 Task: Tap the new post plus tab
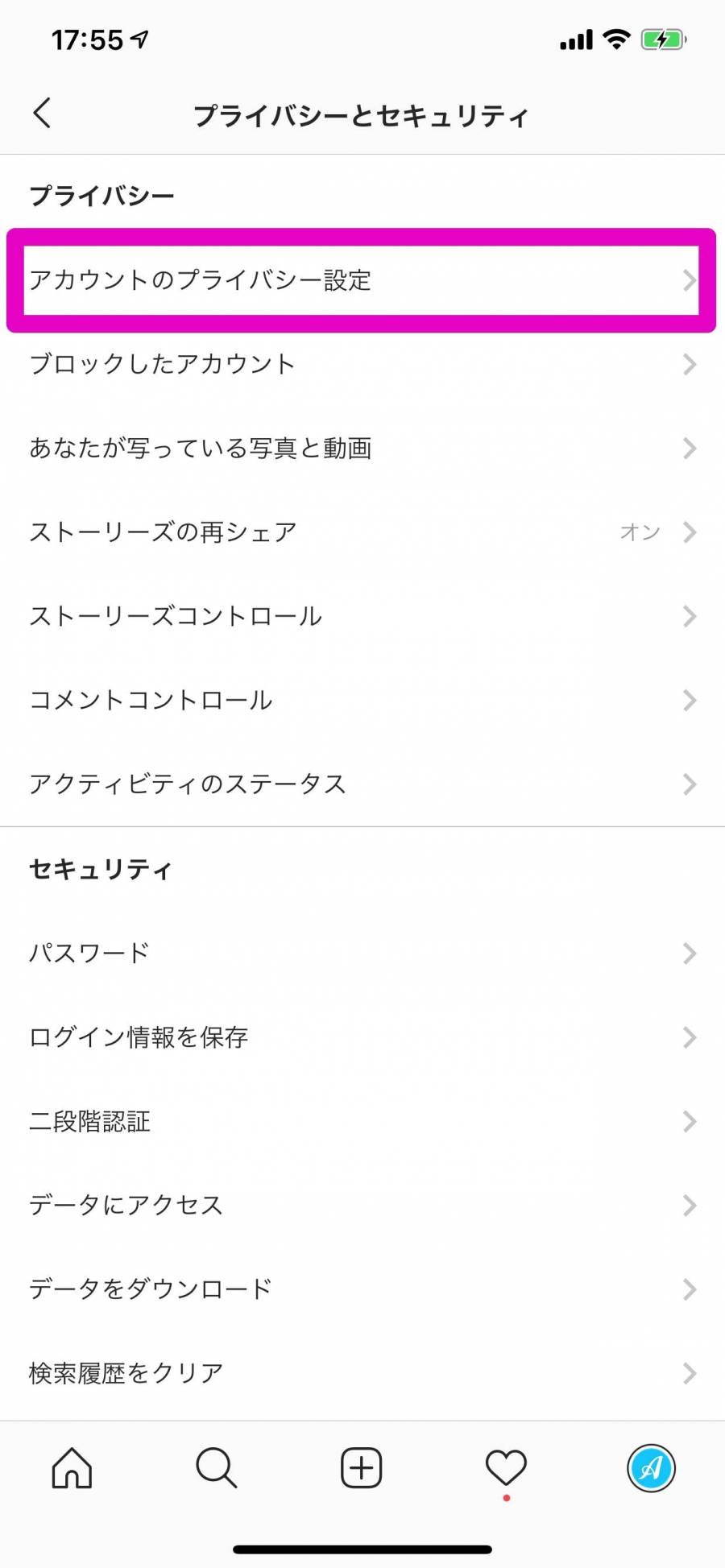coord(362,1467)
